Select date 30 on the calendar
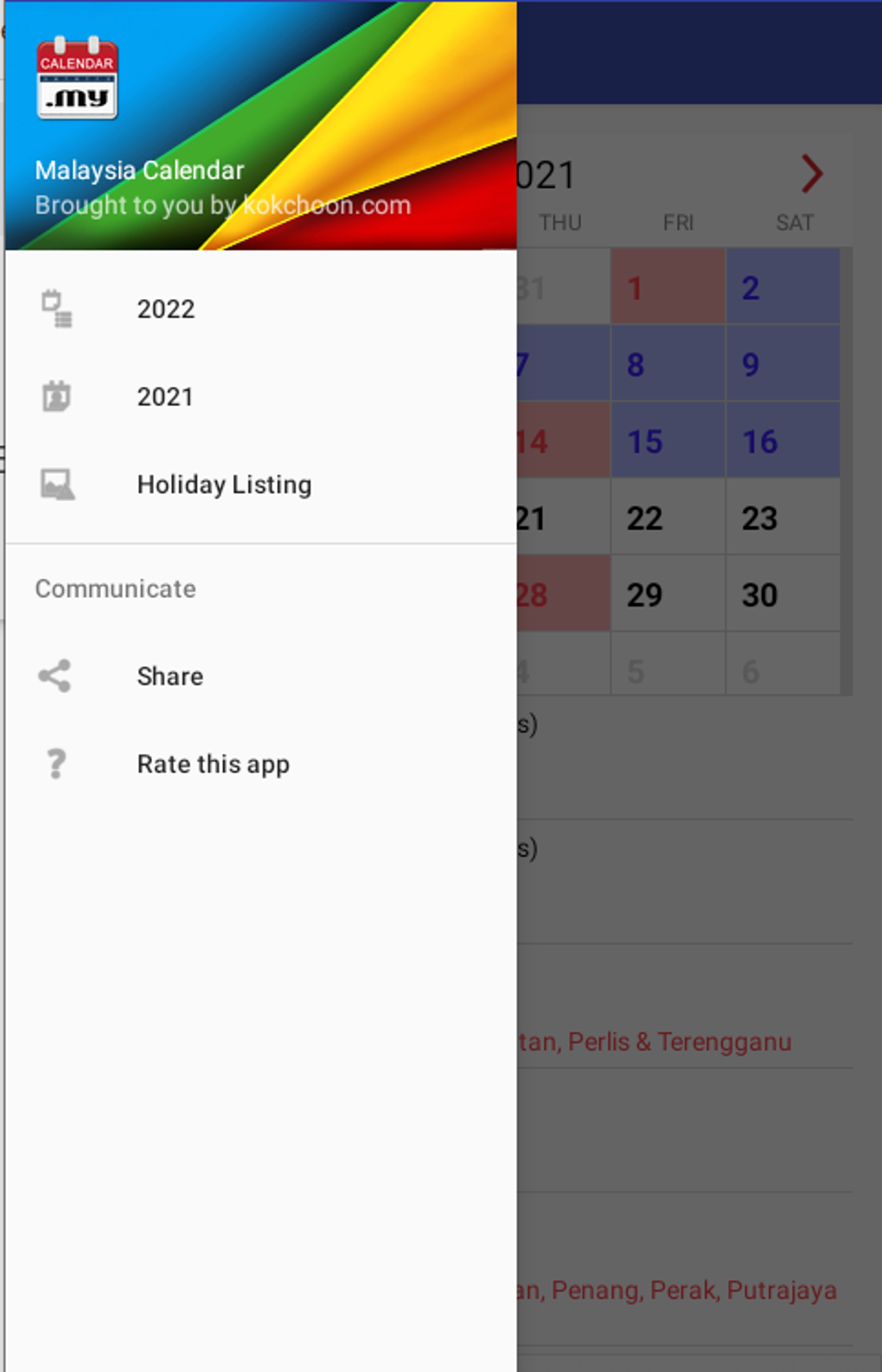The height and width of the screenshot is (1372, 882). (783, 594)
